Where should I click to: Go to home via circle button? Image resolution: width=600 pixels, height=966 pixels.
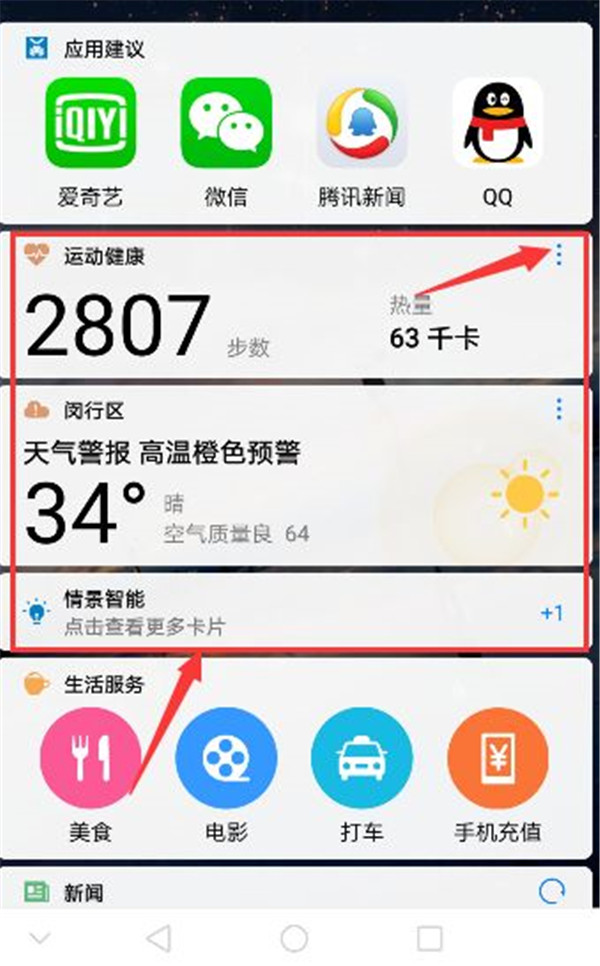tap(293, 938)
